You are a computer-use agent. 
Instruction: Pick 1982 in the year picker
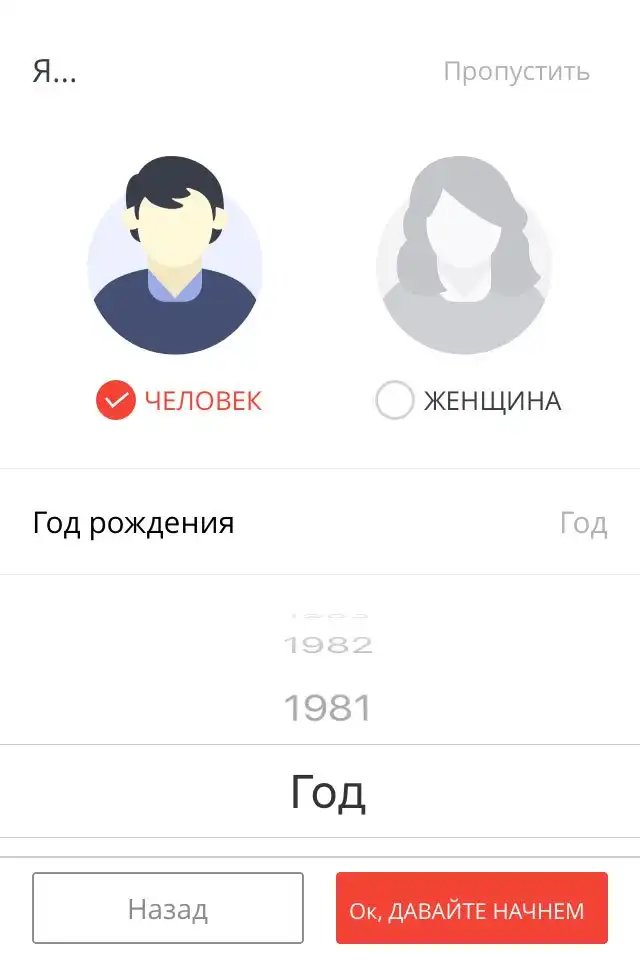[328, 645]
